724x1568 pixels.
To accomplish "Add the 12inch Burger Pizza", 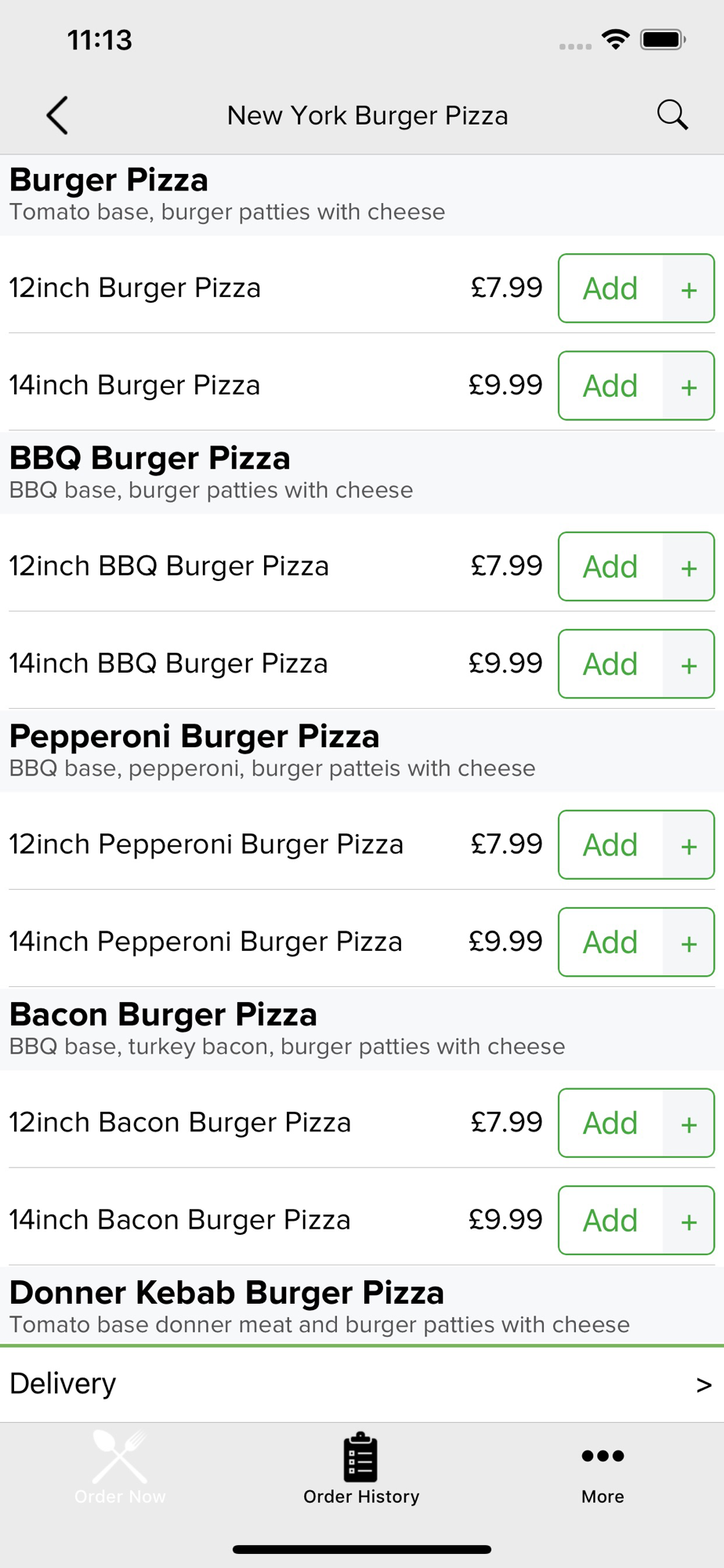I will coord(635,289).
